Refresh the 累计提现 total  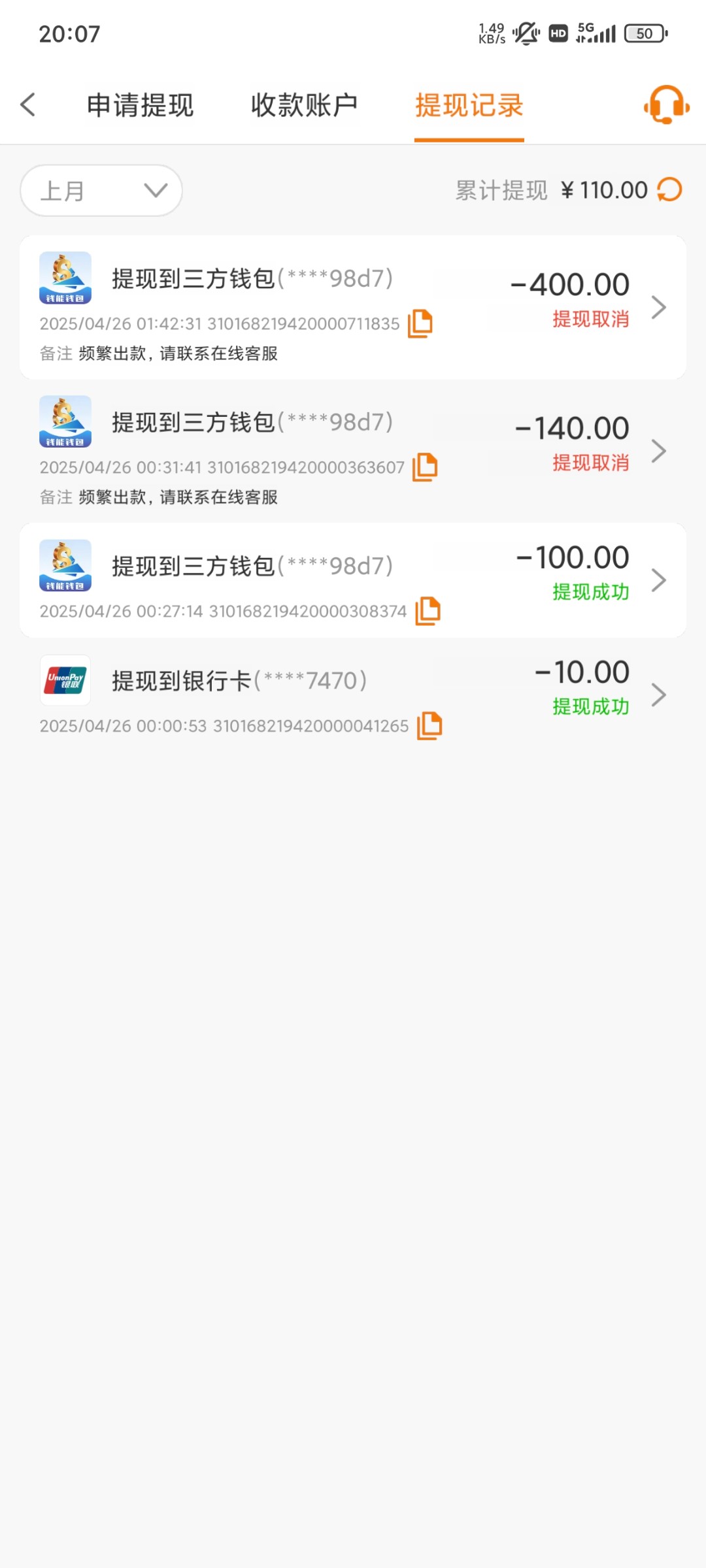(669, 190)
